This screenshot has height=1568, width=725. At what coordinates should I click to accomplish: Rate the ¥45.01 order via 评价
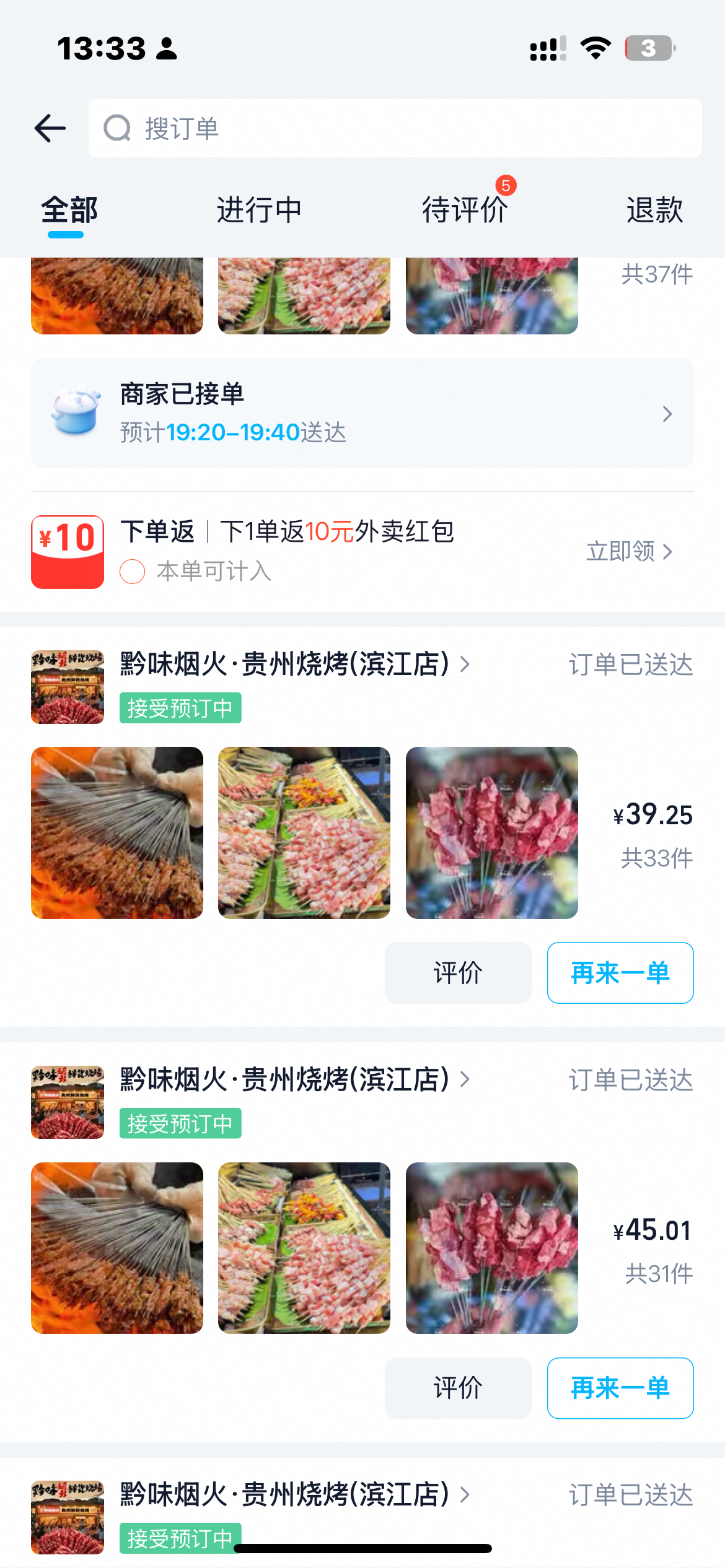(458, 1388)
